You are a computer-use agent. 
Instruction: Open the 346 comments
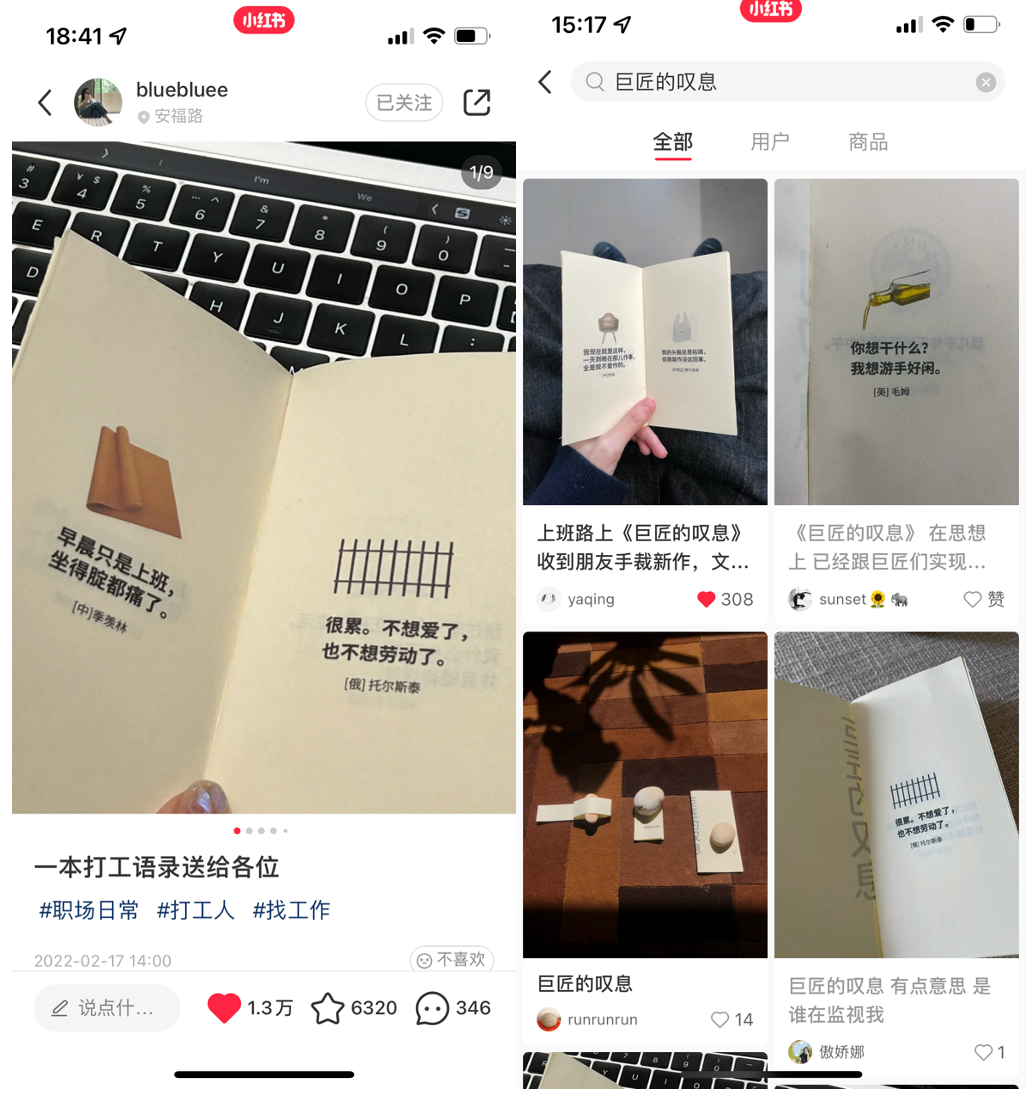[432, 1008]
